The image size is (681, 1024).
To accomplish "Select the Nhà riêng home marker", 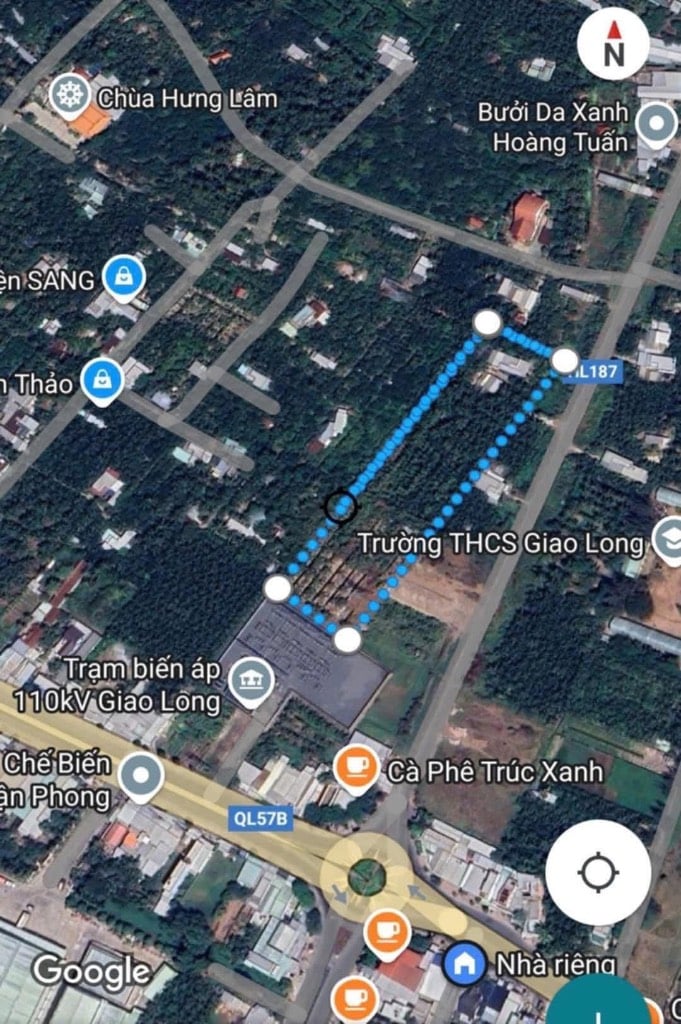I will (x=463, y=965).
